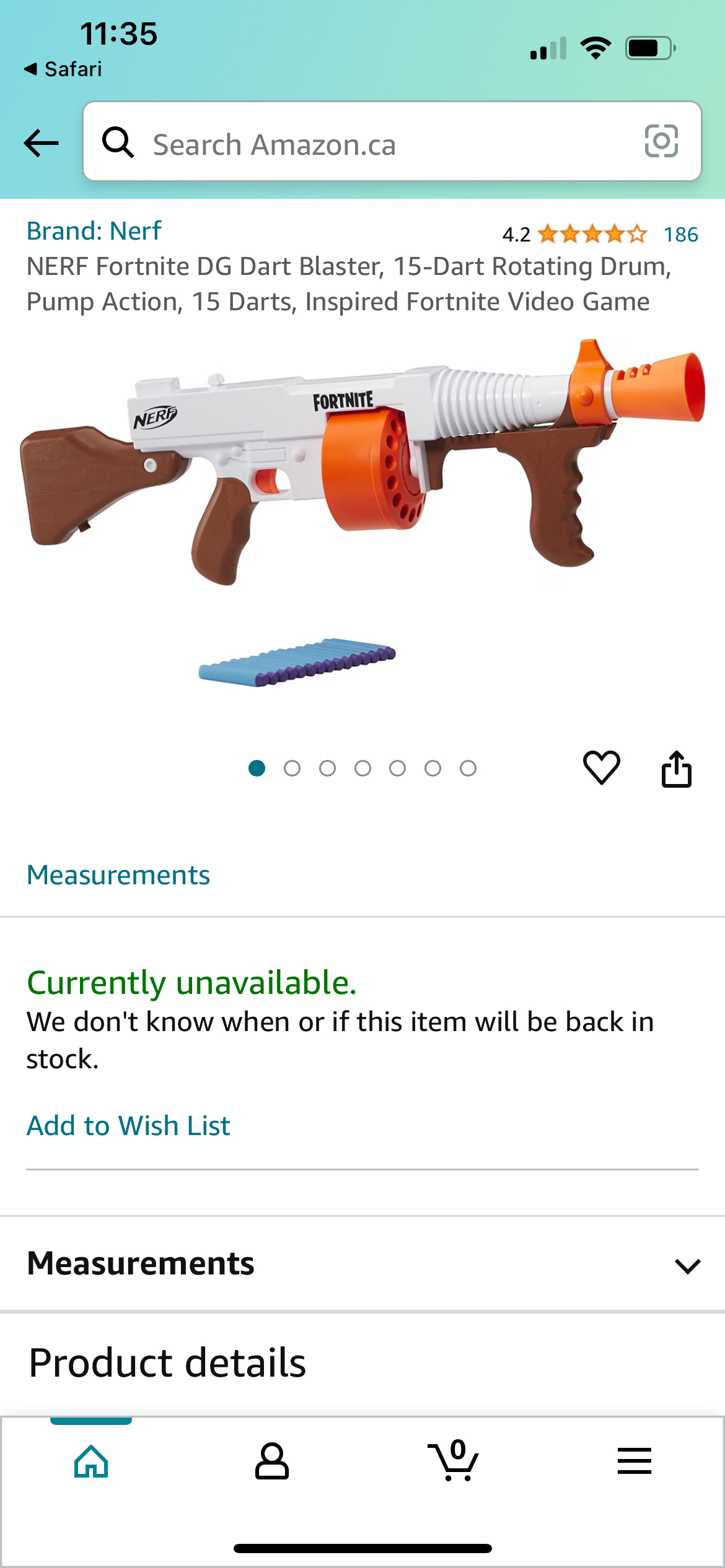
Task: Open the blue Measurements link
Action: [118, 875]
